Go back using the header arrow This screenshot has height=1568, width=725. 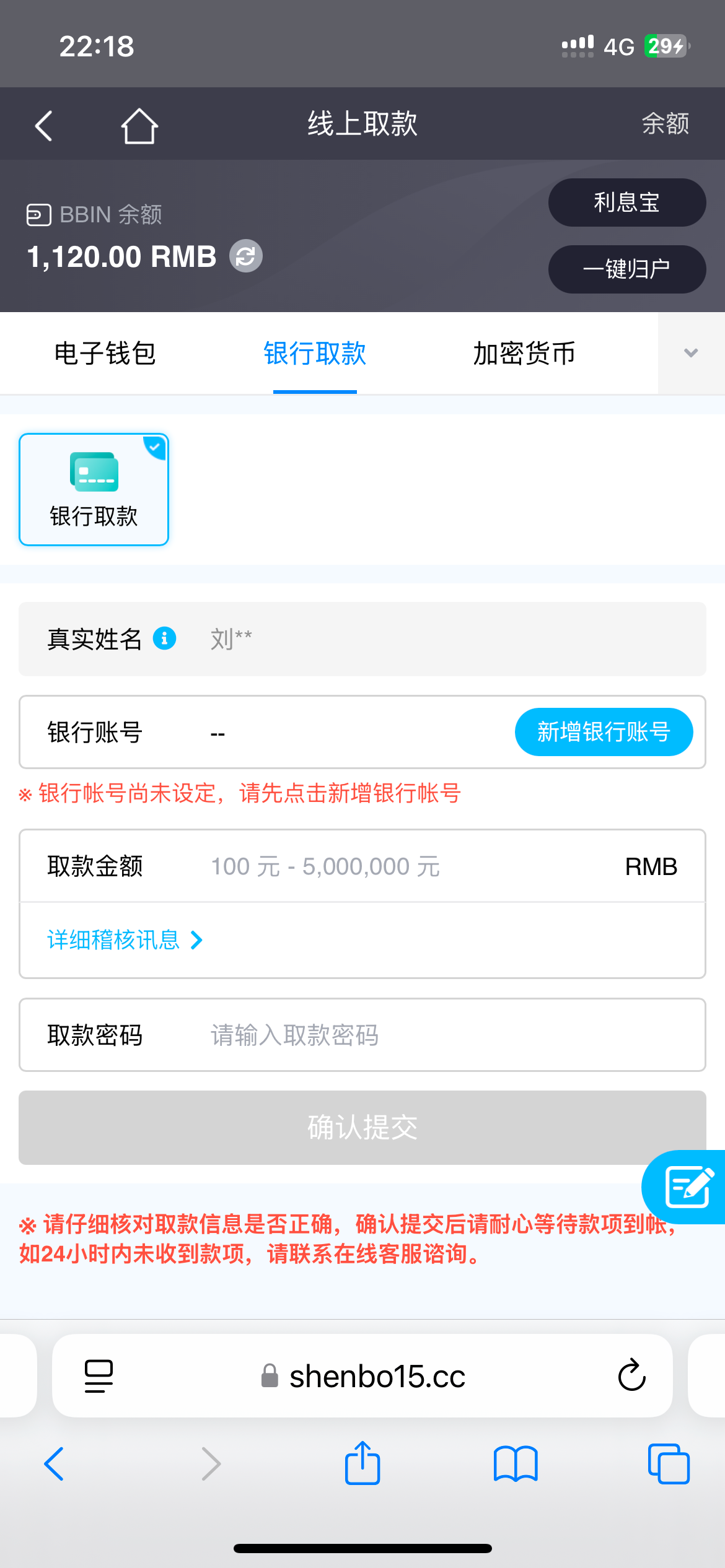coord(43,126)
